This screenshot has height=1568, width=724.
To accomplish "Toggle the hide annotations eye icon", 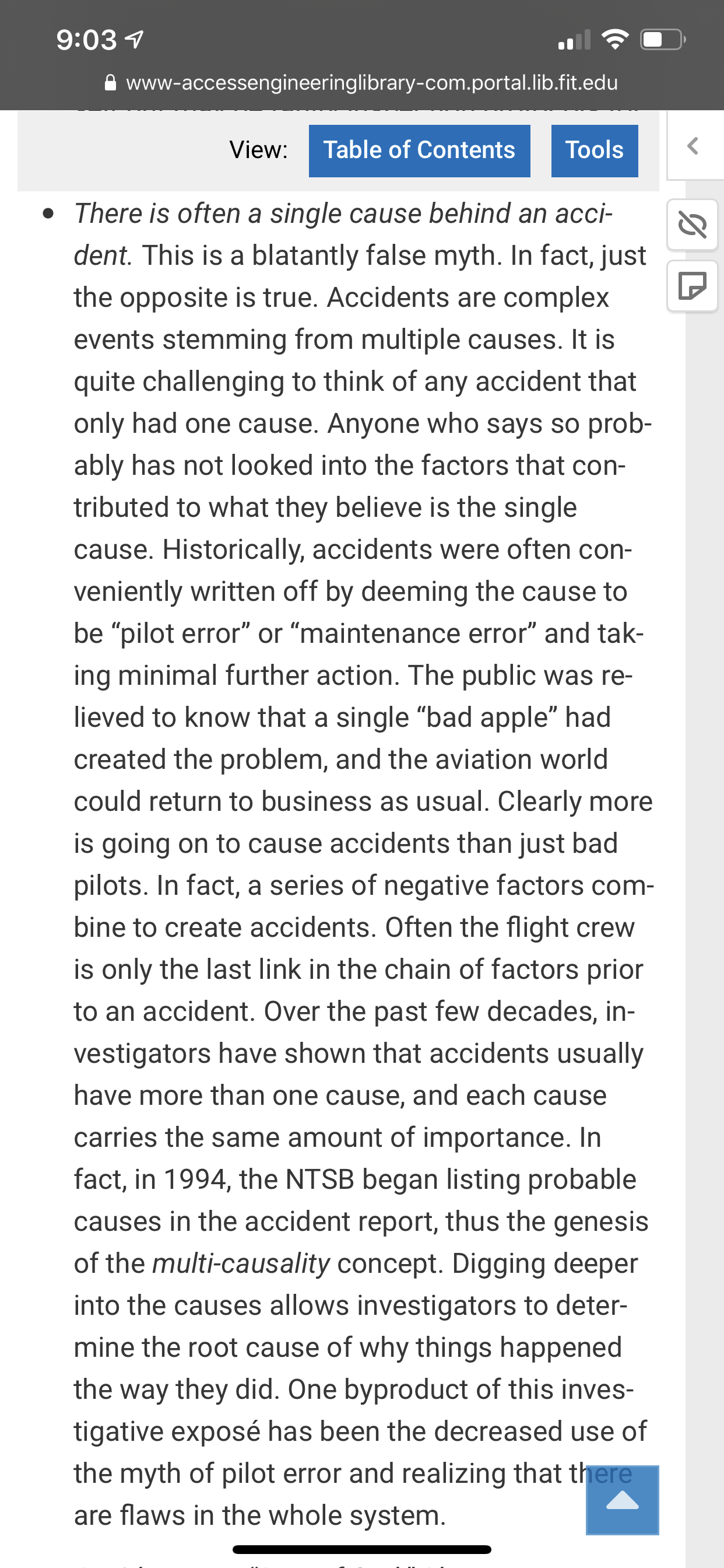I will point(693,225).
